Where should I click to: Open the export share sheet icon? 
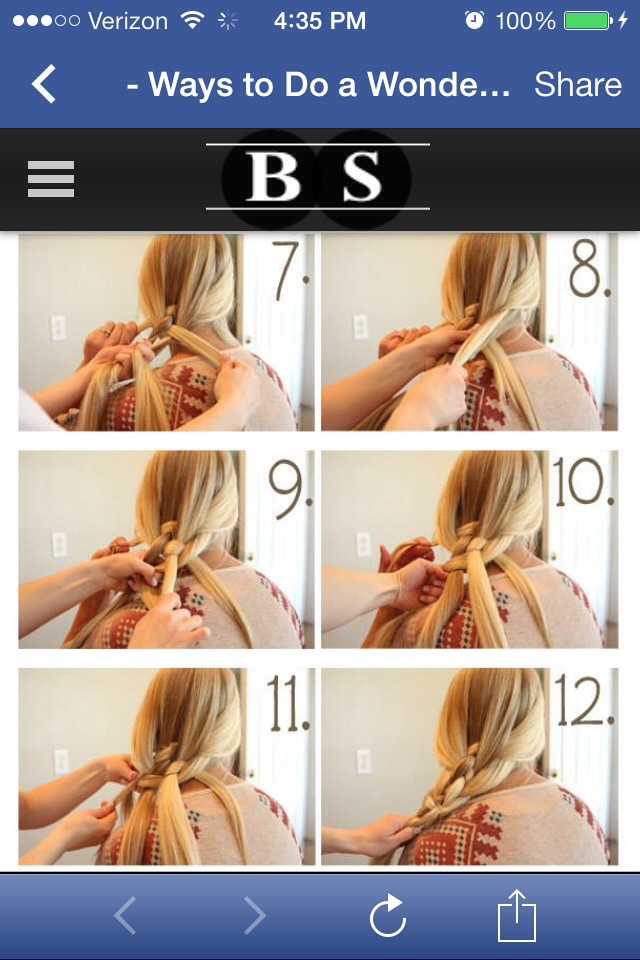click(x=517, y=916)
